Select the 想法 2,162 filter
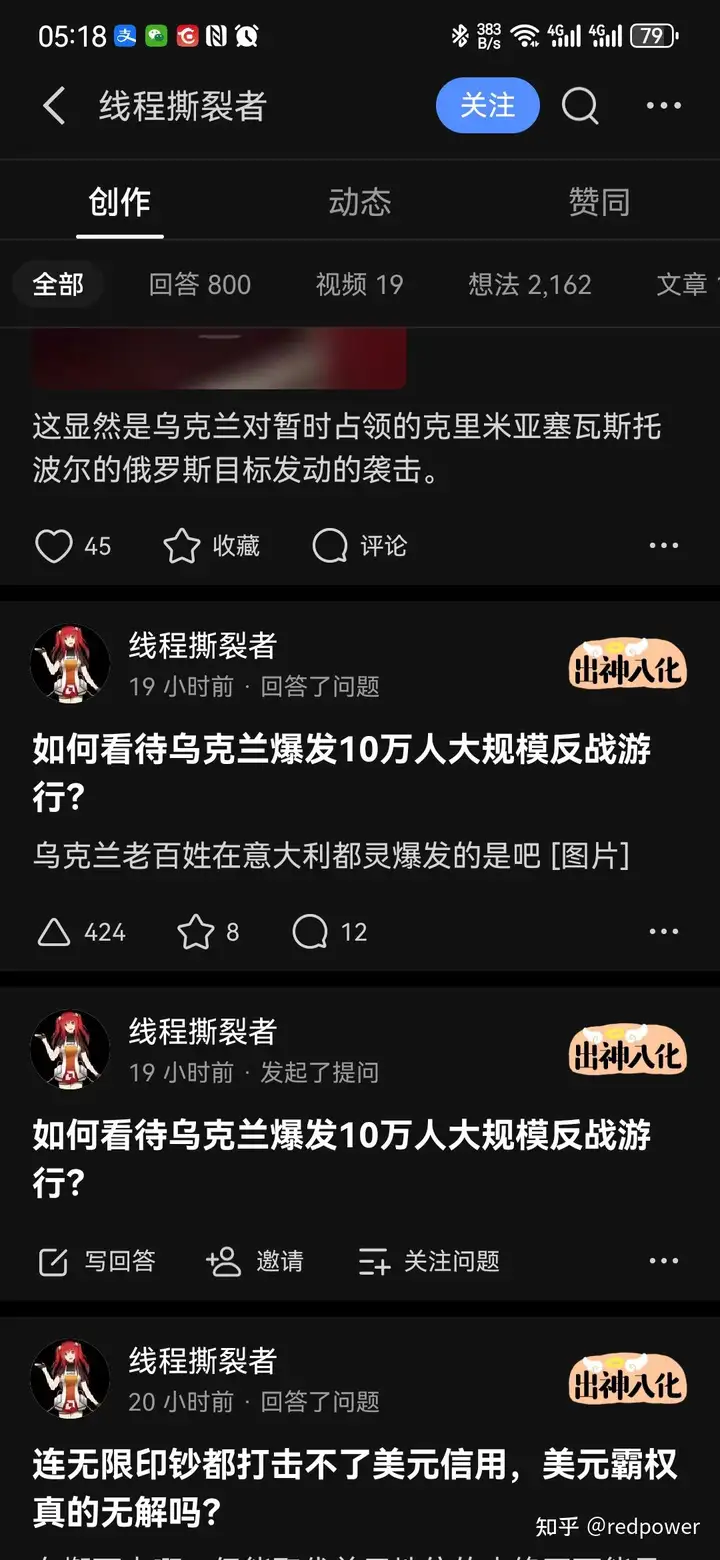This screenshot has height=1560, width=720. [529, 285]
